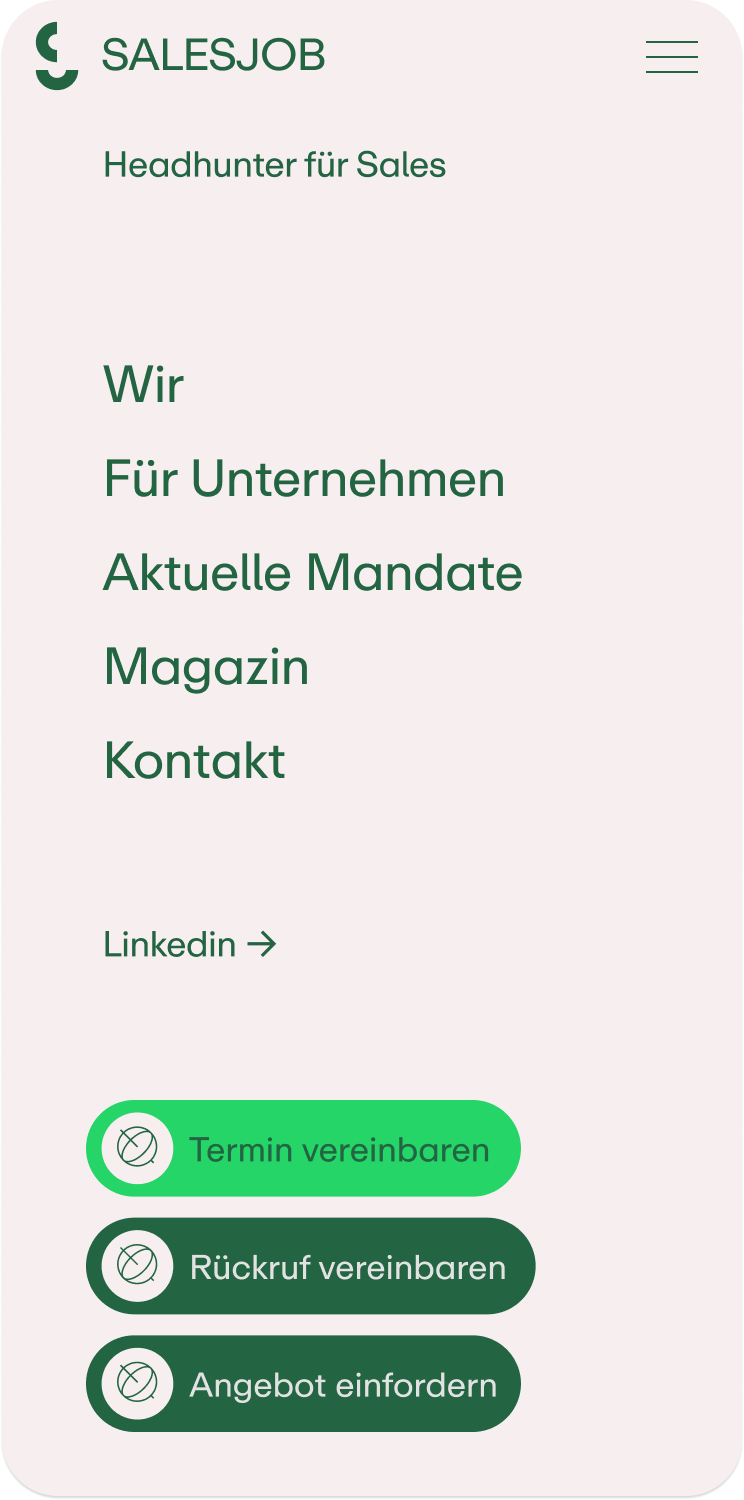Click the globe icon inside Angebot einfordern
The width and height of the screenshot is (744, 1500).
pos(137,1383)
